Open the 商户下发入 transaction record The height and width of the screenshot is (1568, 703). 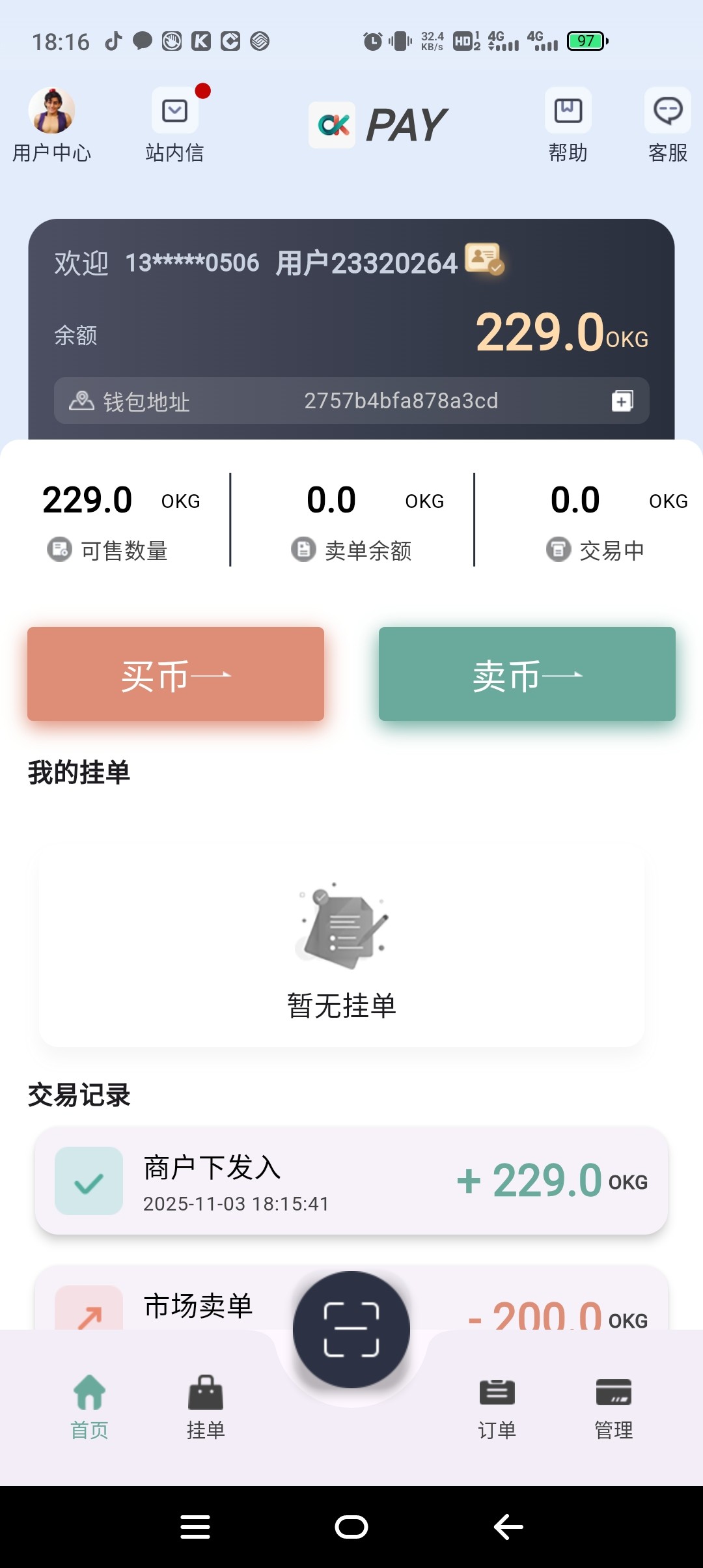(351, 1181)
